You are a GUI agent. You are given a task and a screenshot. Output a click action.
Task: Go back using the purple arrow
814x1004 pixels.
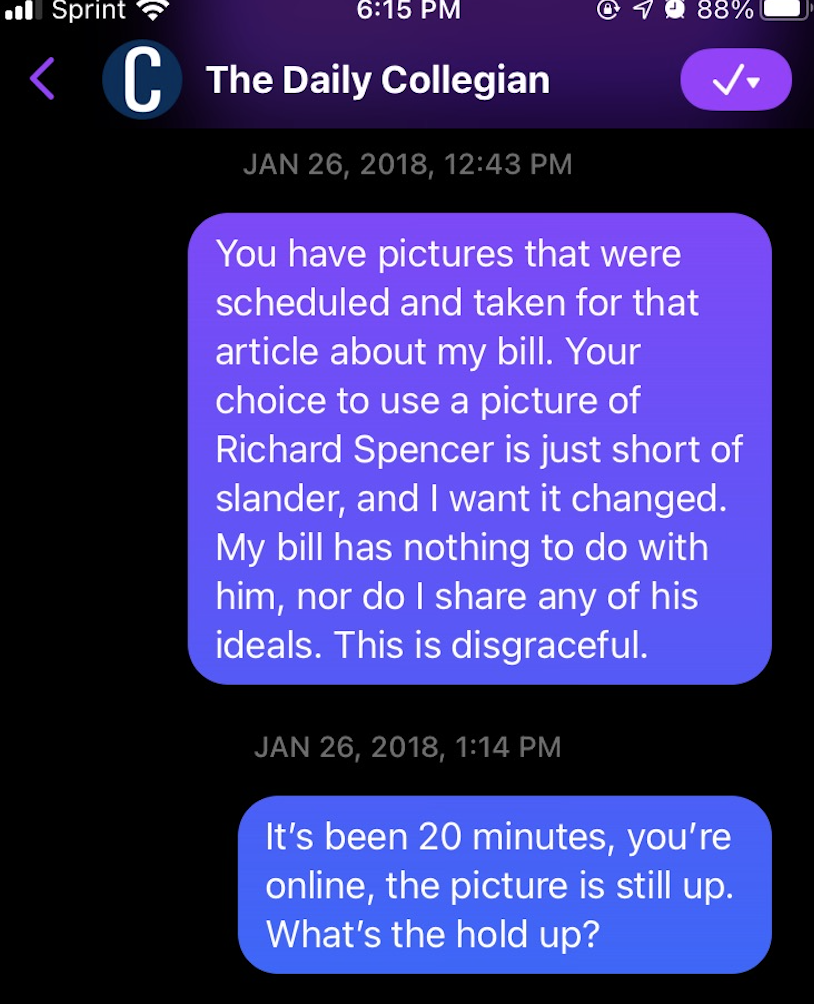(42, 79)
